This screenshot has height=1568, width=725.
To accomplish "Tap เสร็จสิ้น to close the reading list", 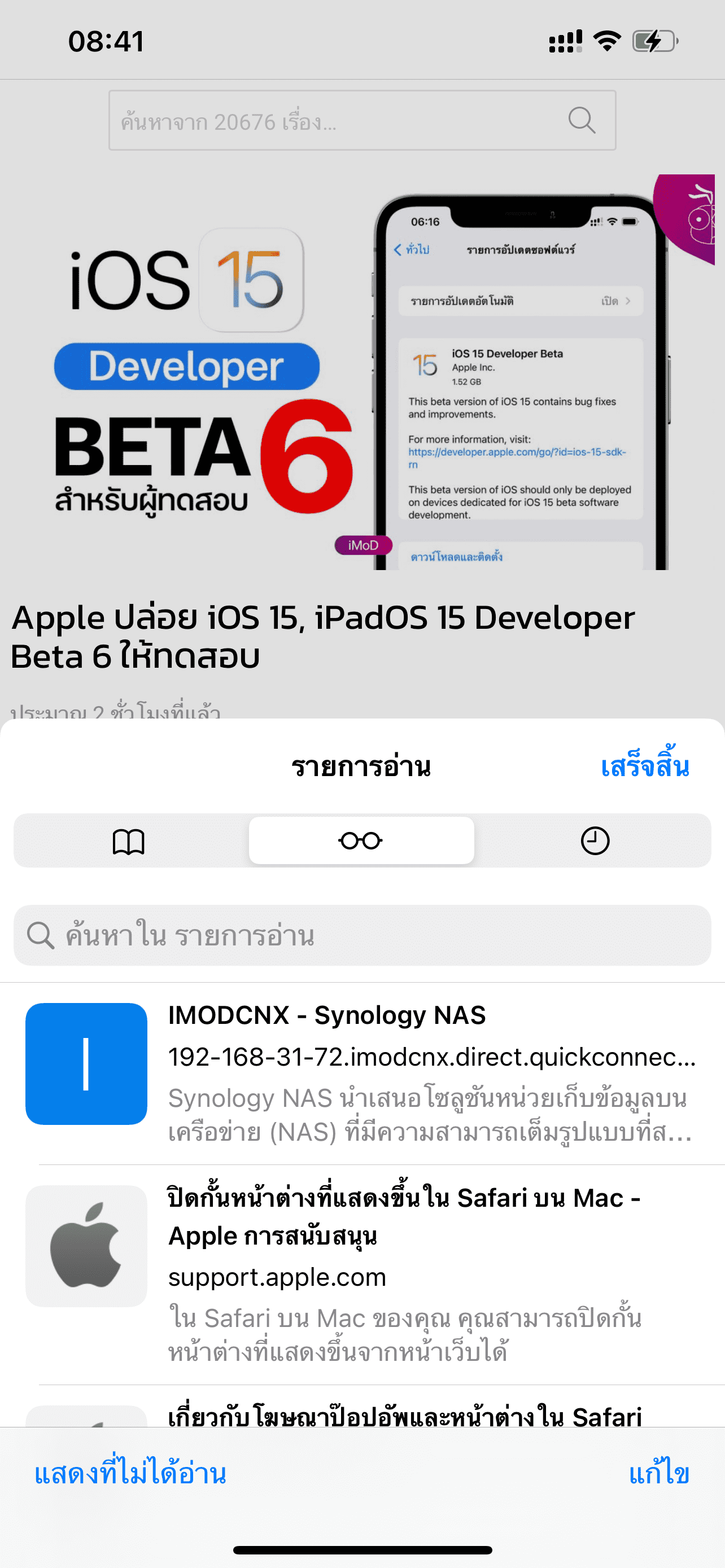I will click(x=644, y=767).
